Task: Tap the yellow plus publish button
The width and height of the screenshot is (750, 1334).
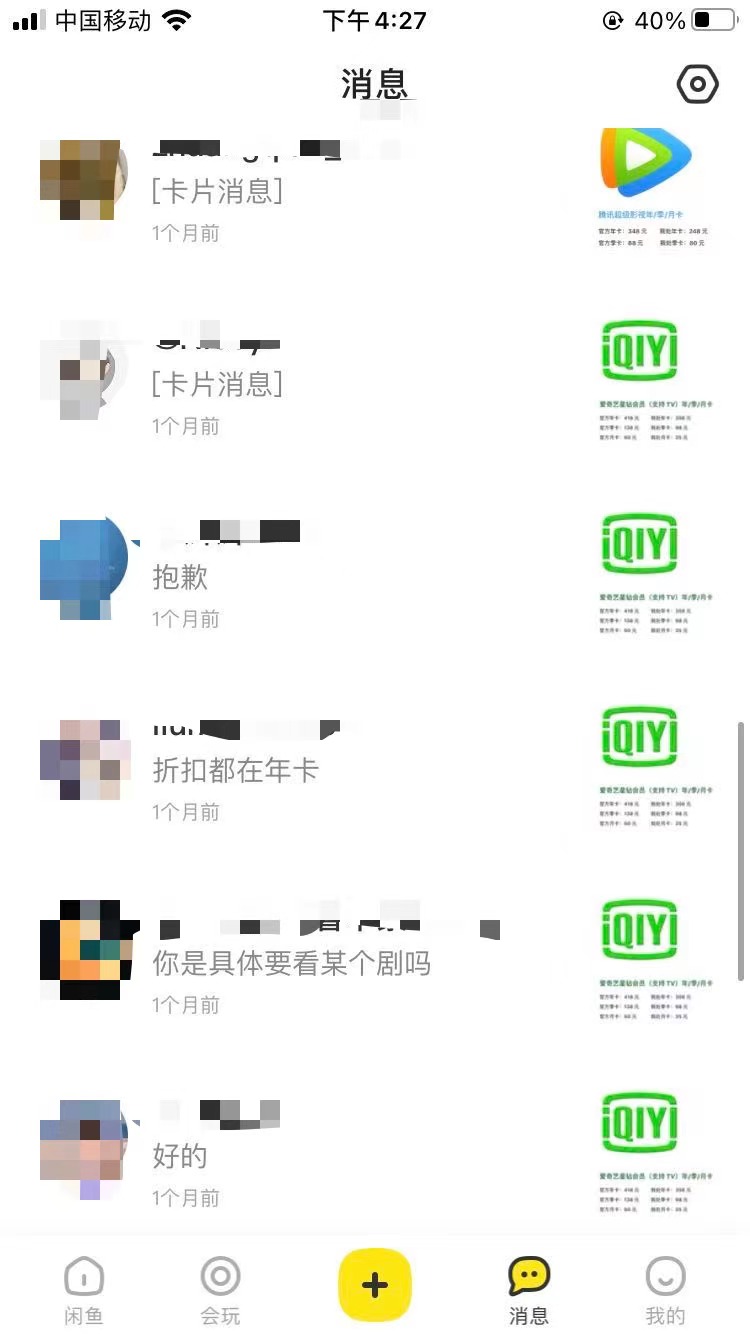Action: [375, 1285]
